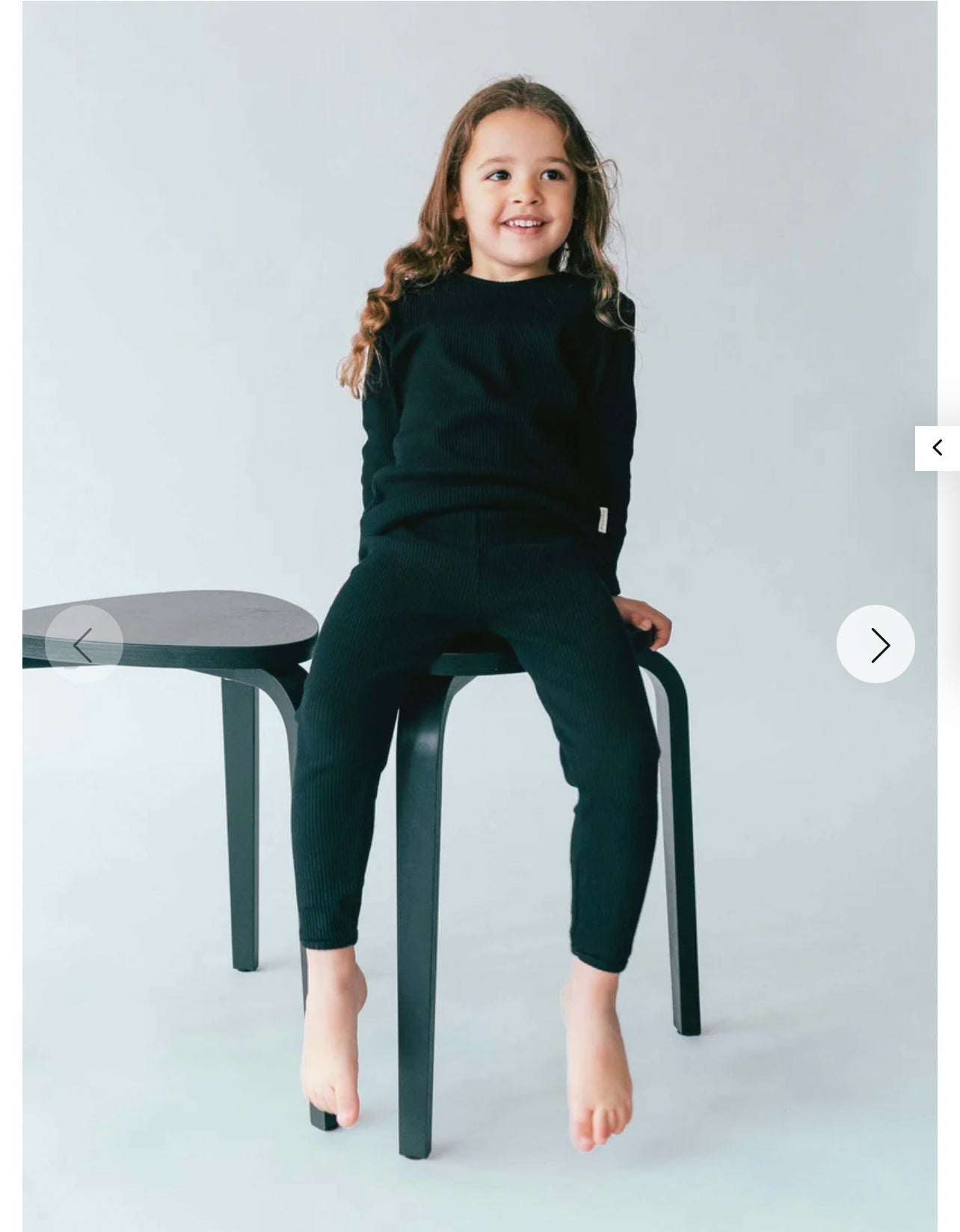960x1232 pixels.
Task: Go to the previous product image
Action: tap(84, 644)
